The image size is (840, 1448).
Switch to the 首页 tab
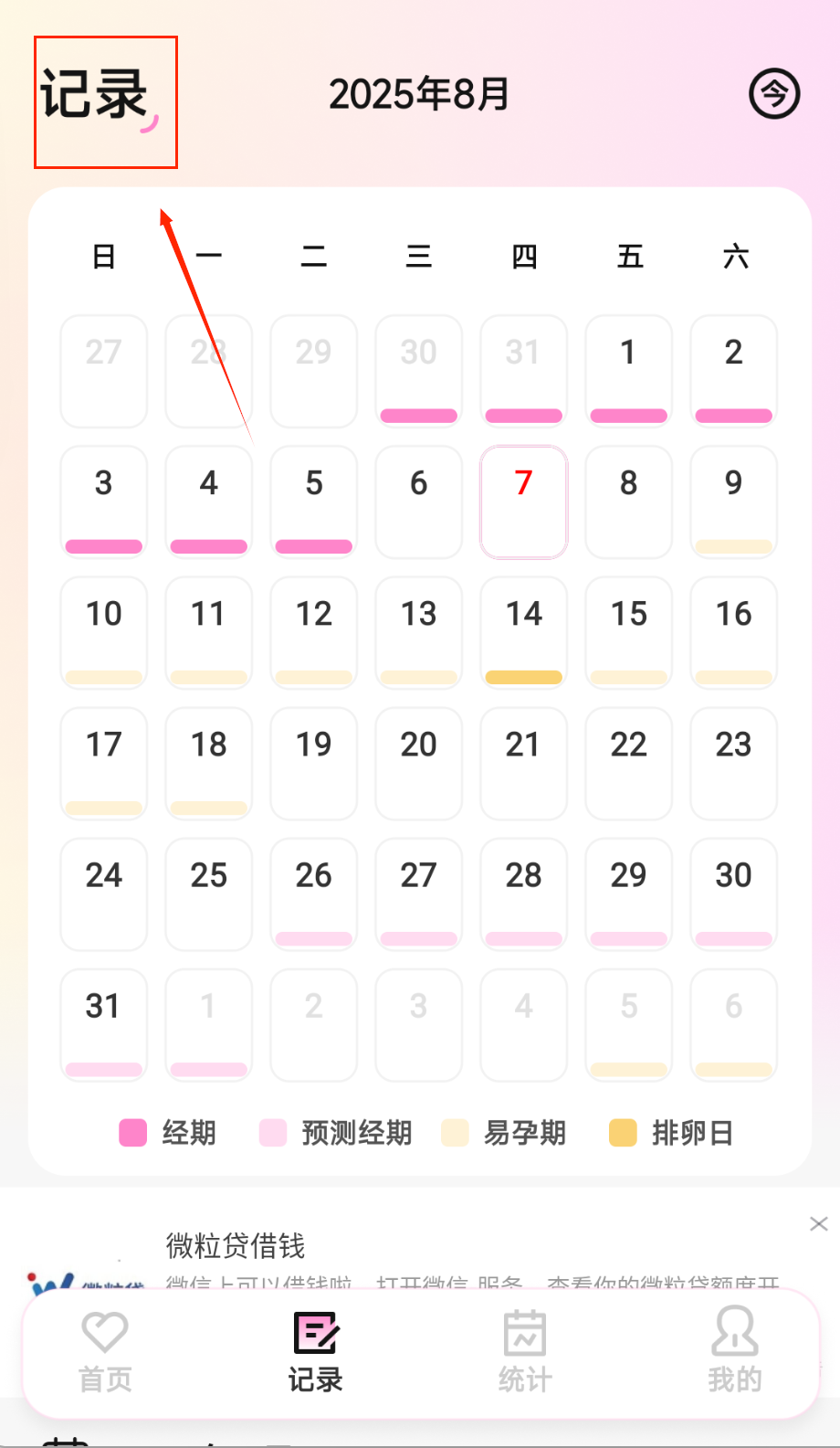pos(105,1352)
